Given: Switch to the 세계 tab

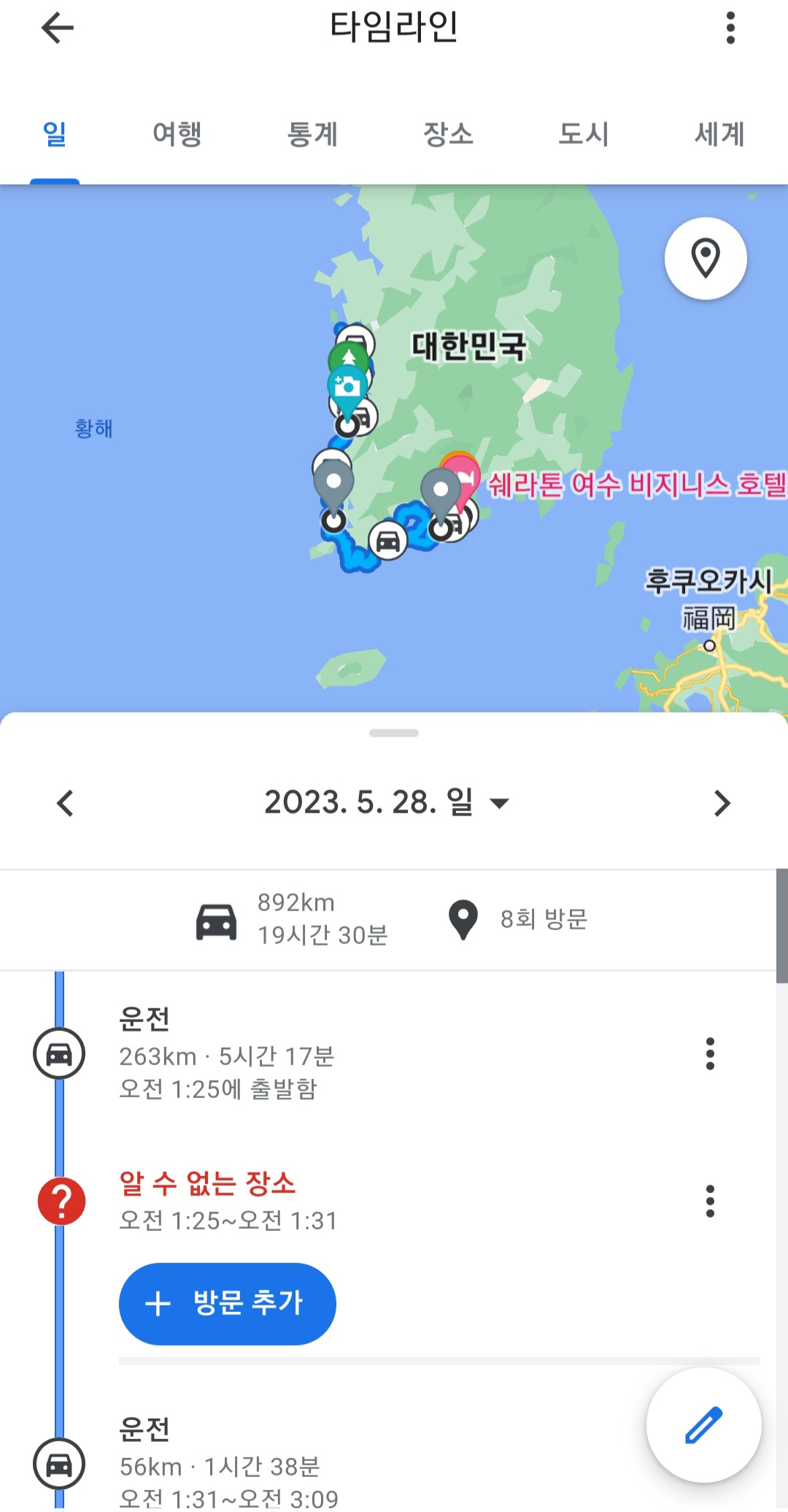Looking at the screenshot, I should click(x=719, y=134).
